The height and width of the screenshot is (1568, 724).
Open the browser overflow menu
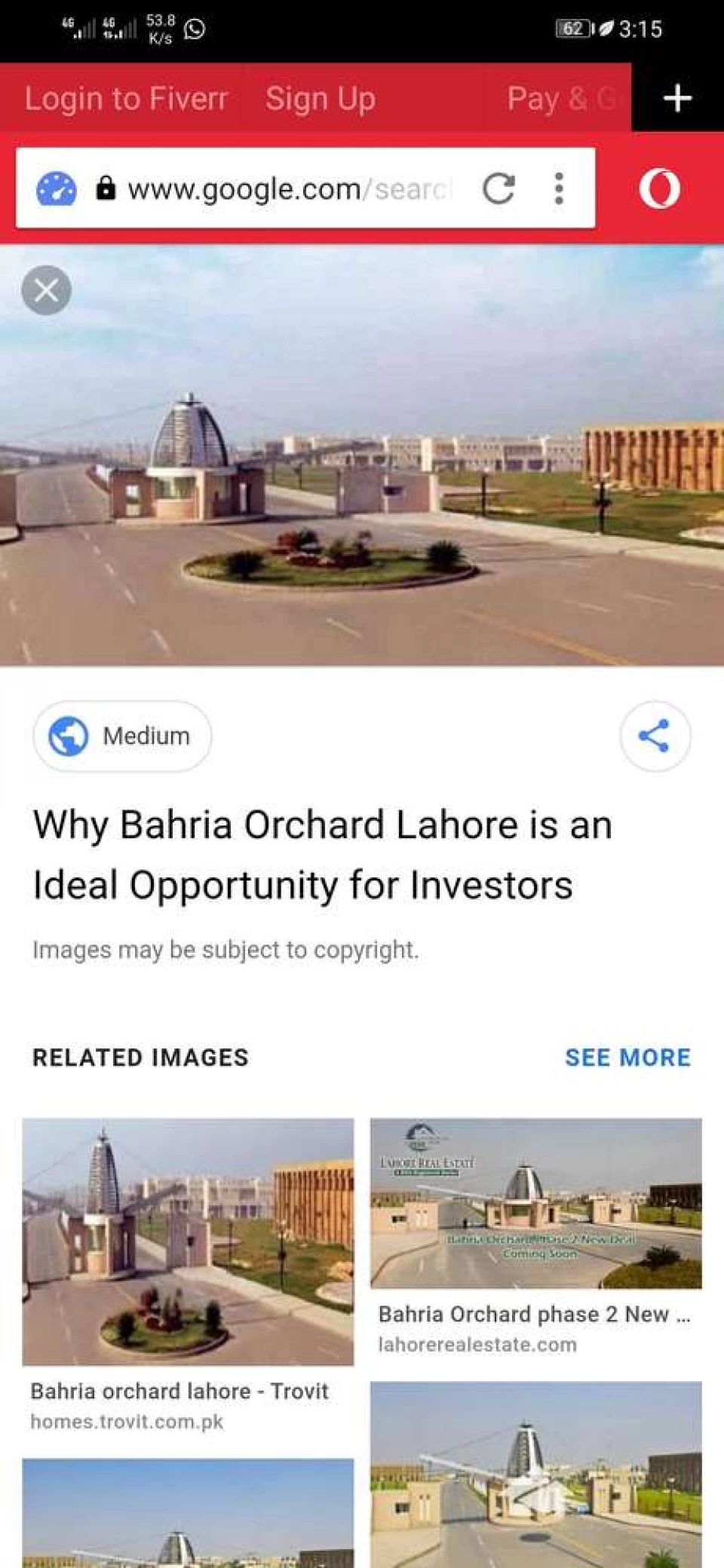click(x=559, y=189)
